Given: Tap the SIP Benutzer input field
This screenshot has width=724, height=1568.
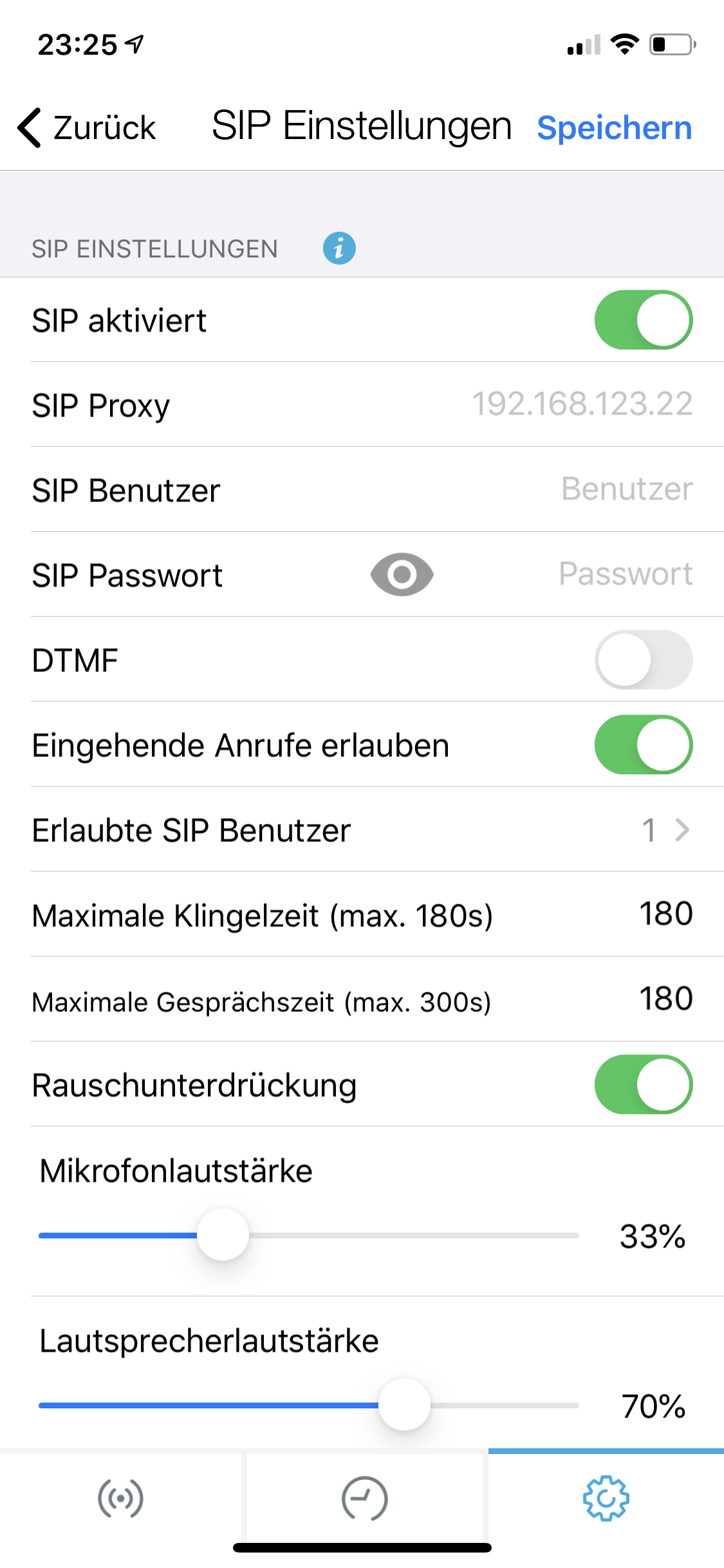Looking at the screenshot, I should pos(626,489).
